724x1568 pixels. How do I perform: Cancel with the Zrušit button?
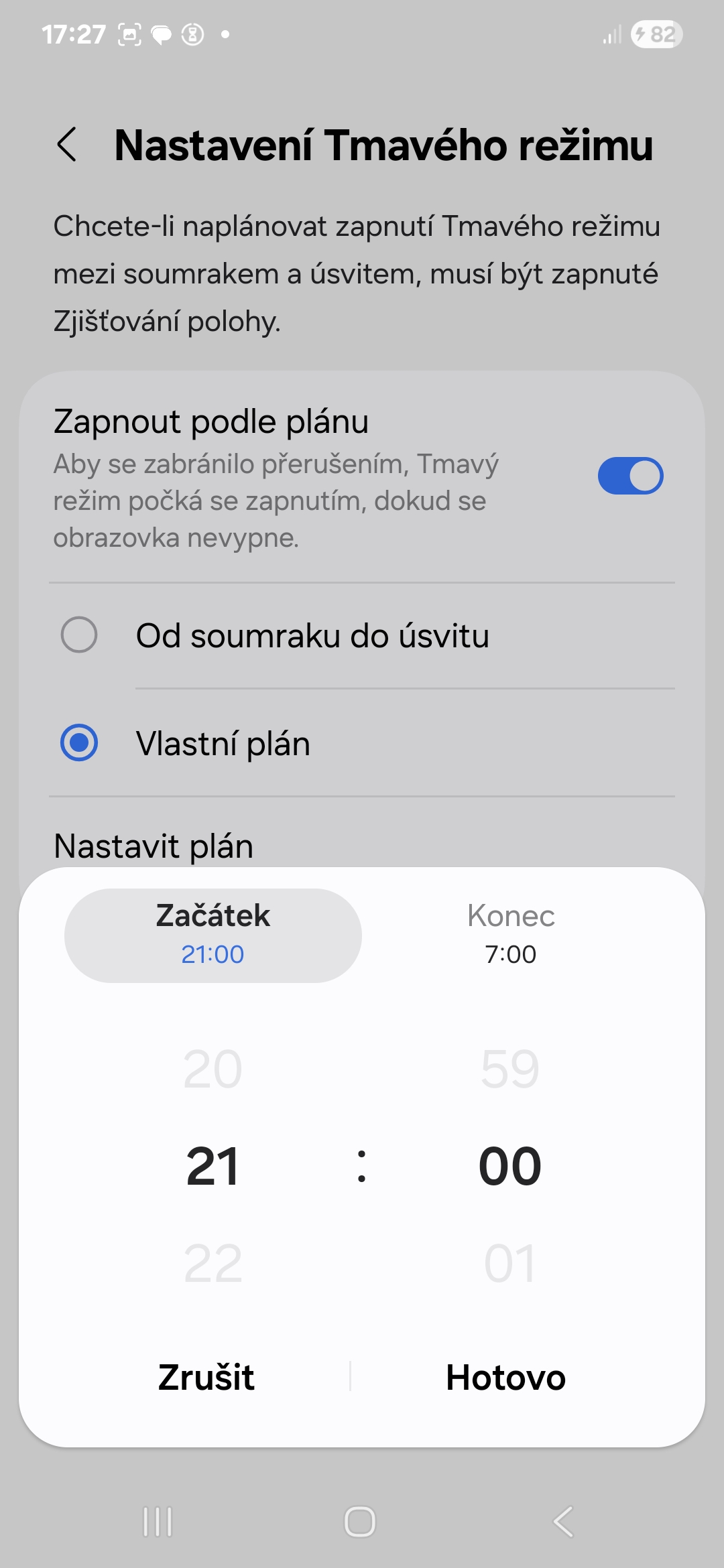(x=206, y=1378)
